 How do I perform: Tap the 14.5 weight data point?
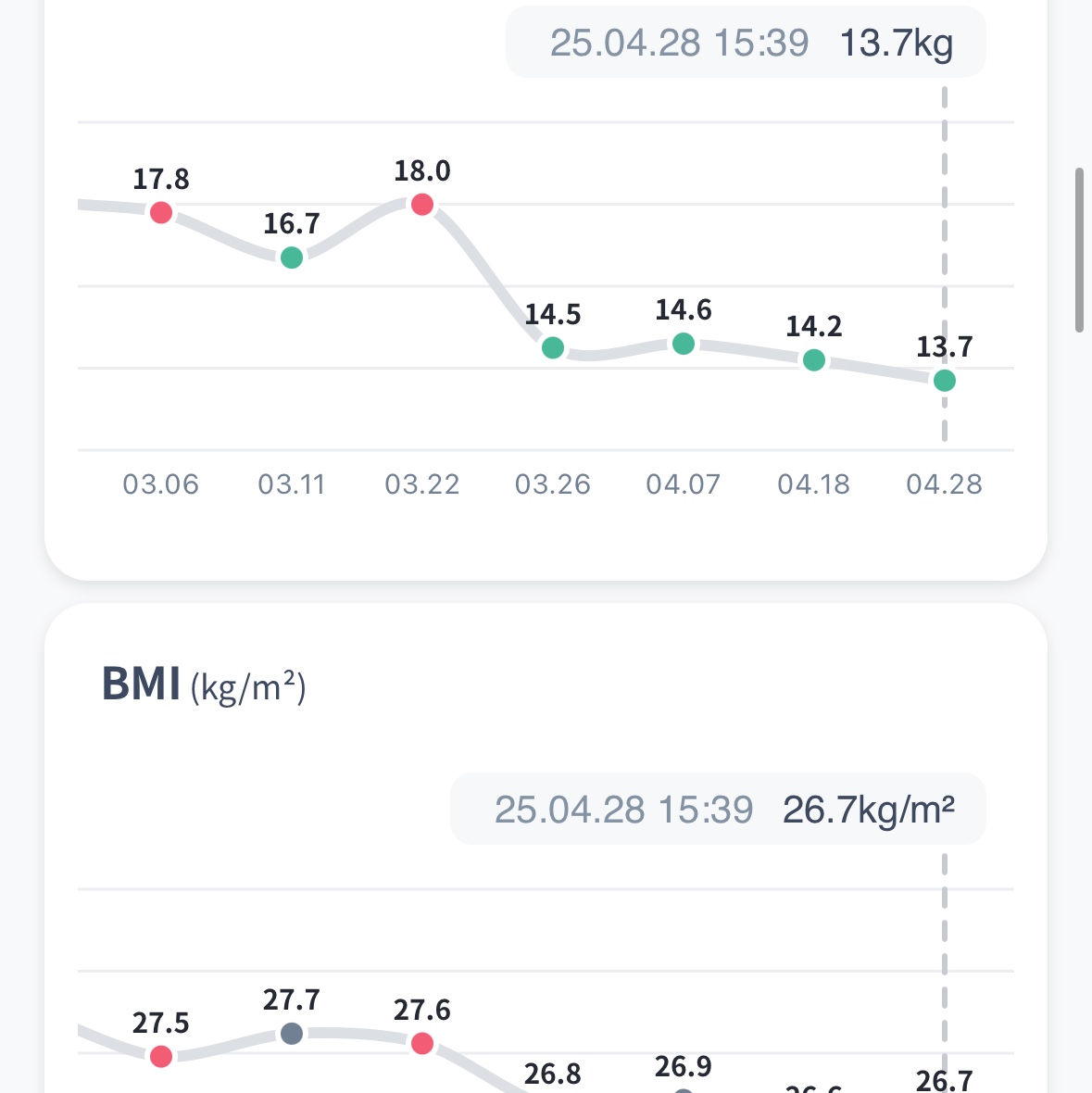[x=553, y=347]
